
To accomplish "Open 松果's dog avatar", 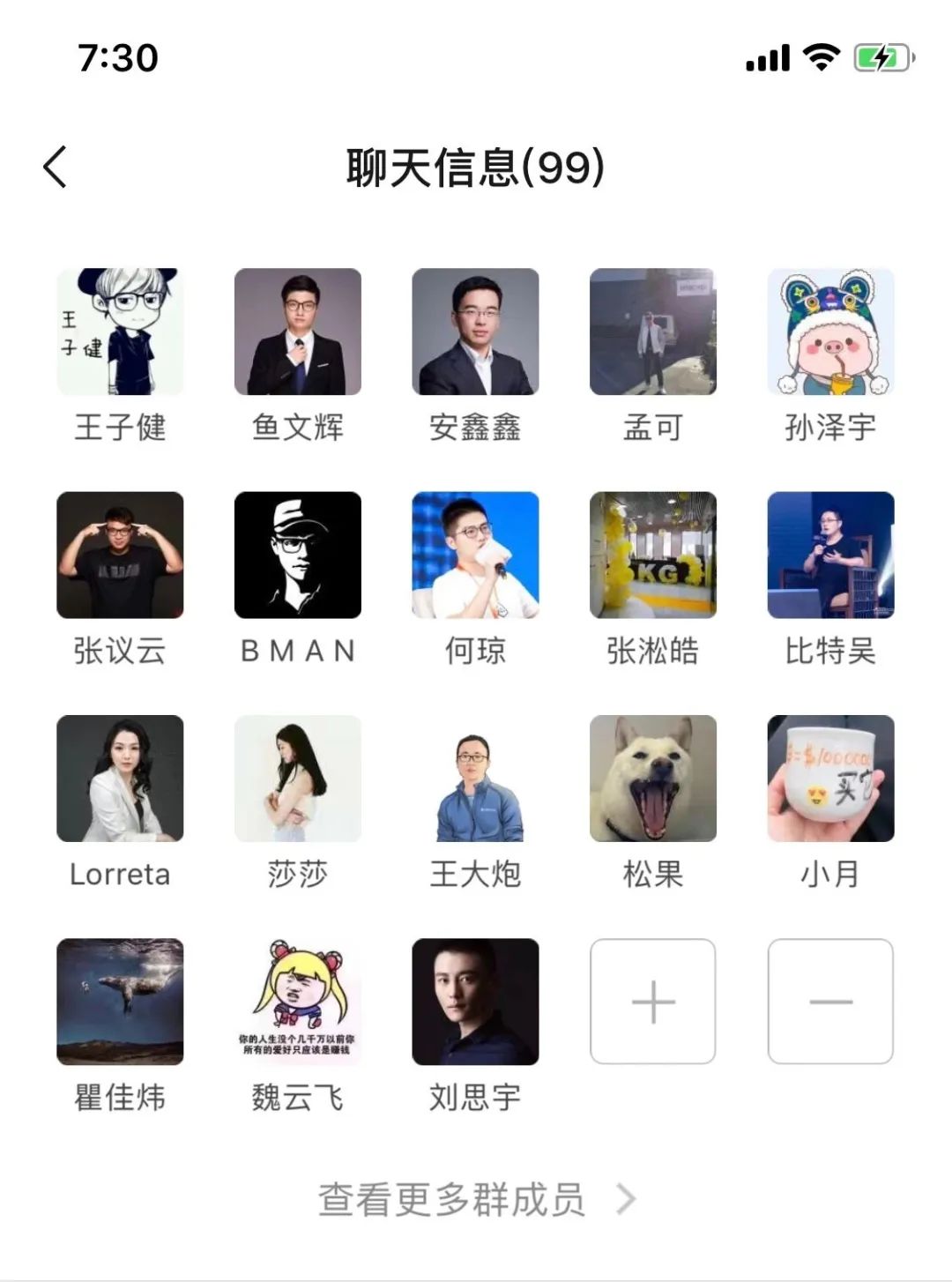I will coord(652,779).
